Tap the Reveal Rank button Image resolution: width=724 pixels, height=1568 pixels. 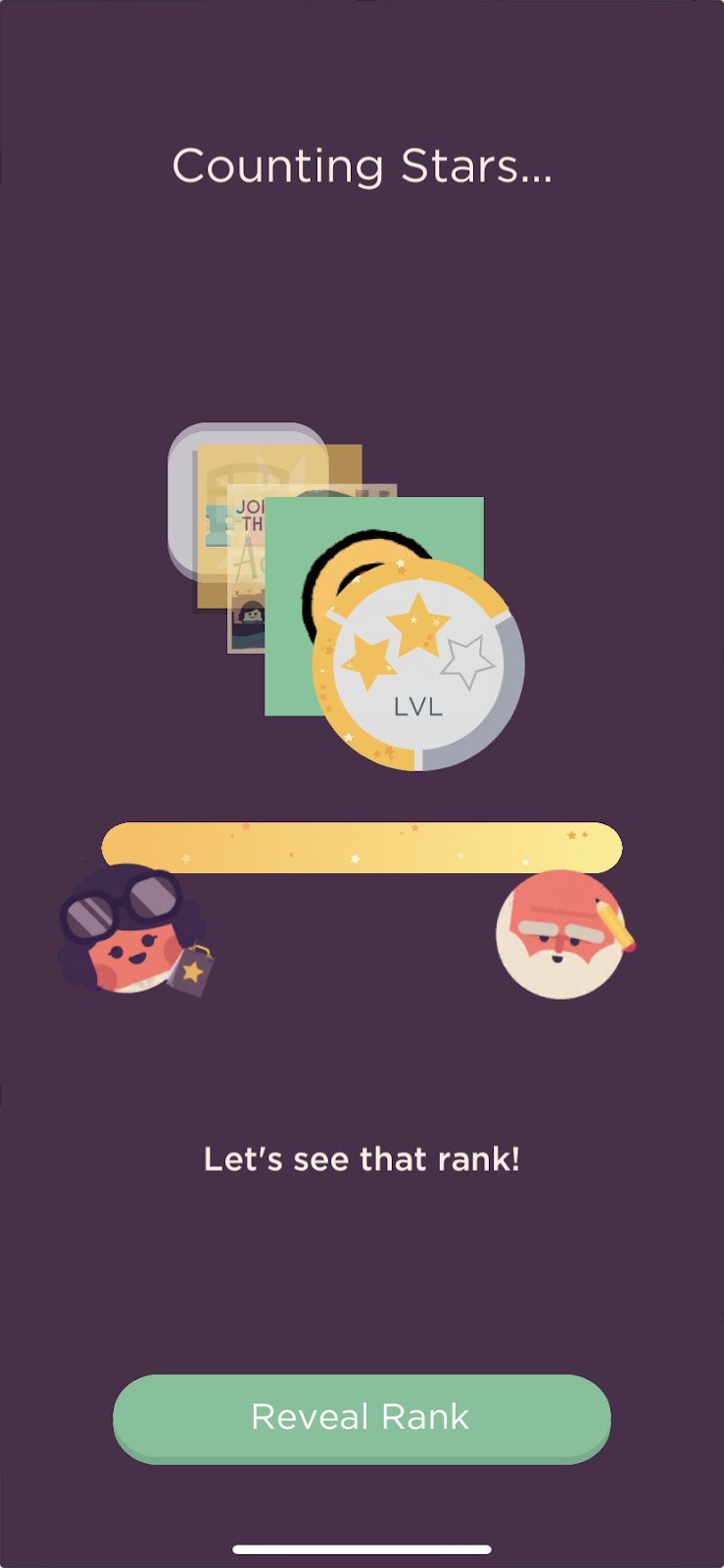point(362,1417)
